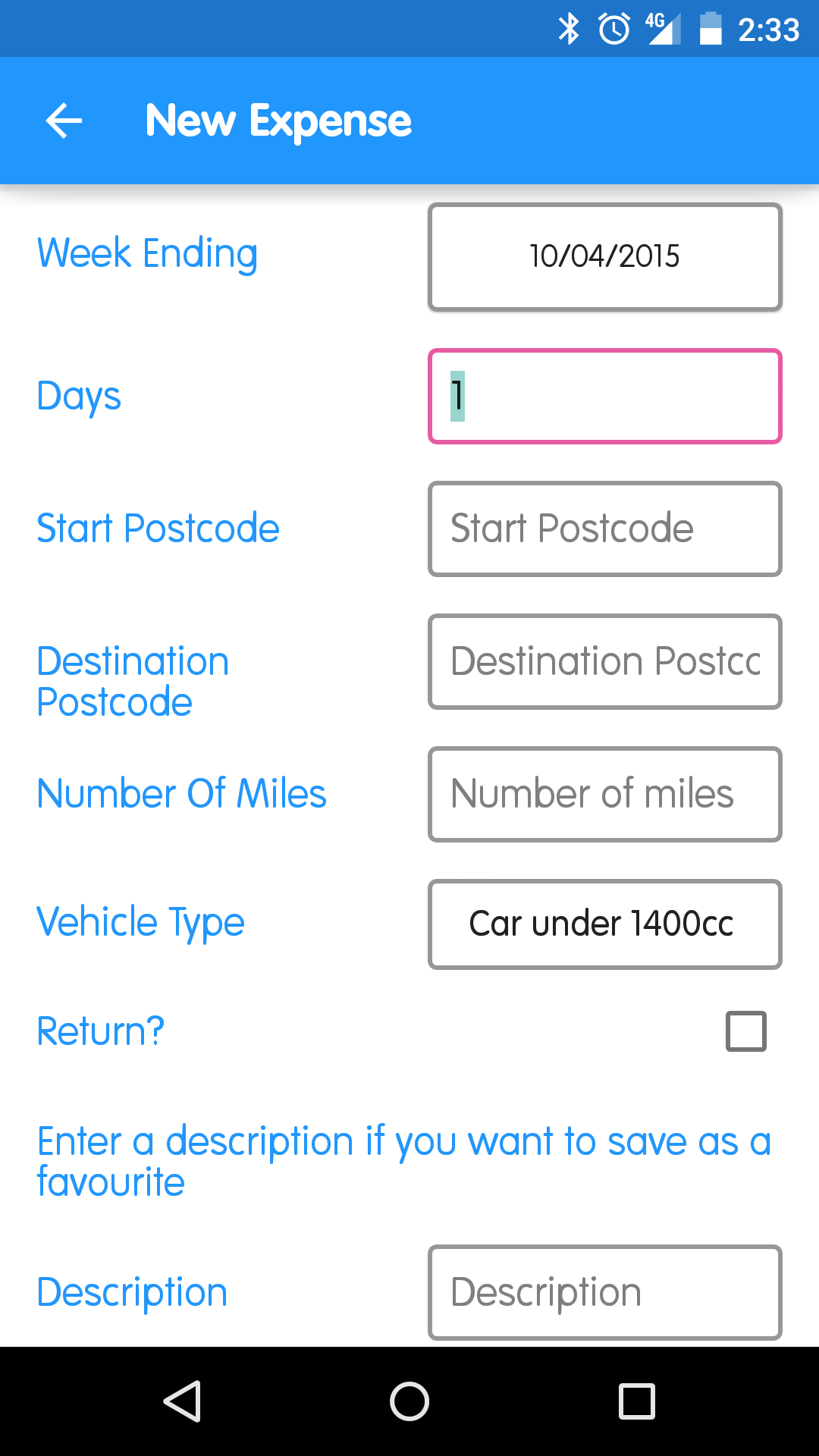The image size is (819, 1456).
Task: Select the Days field showing 1
Action: [604, 396]
